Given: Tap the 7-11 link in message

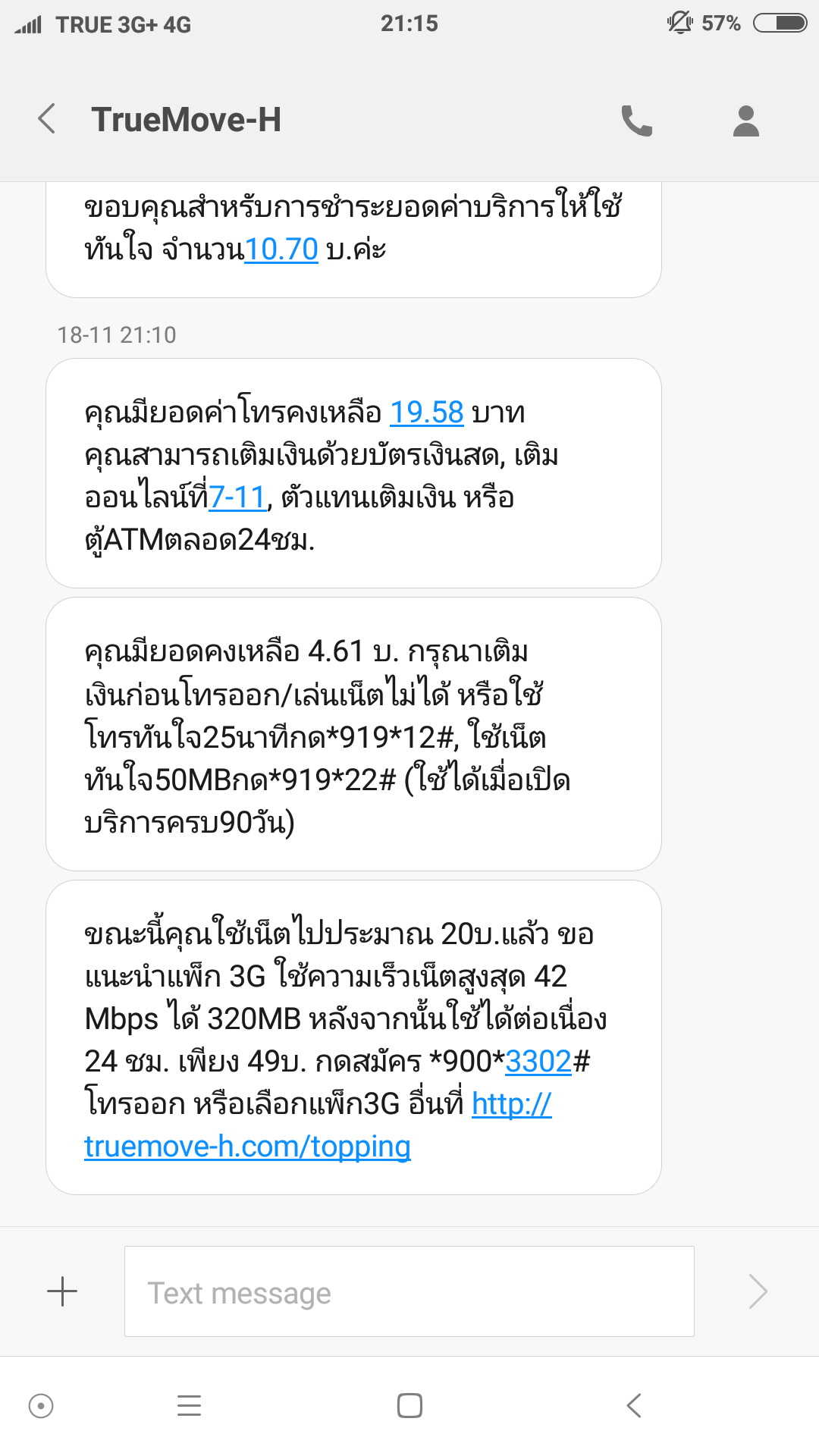Looking at the screenshot, I should (x=238, y=497).
